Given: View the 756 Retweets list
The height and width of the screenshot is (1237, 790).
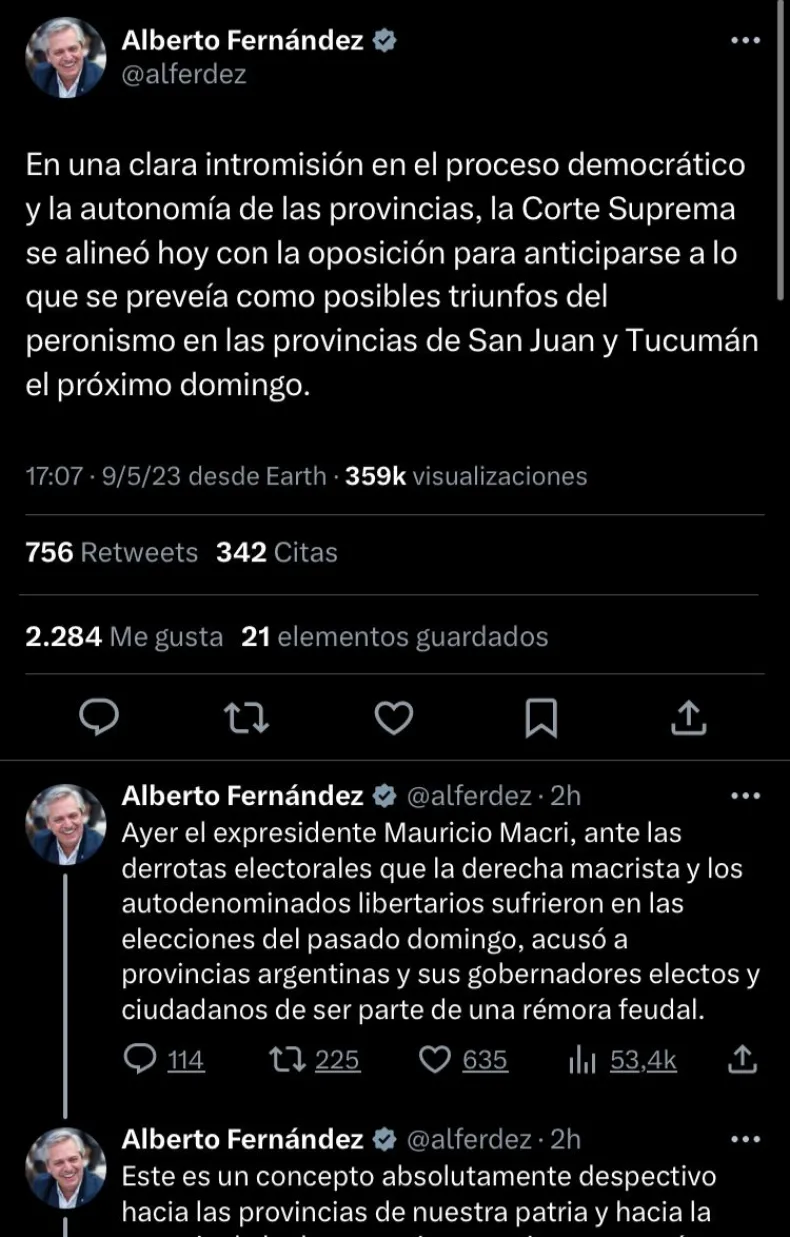Looking at the screenshot, I should point(111,552).
